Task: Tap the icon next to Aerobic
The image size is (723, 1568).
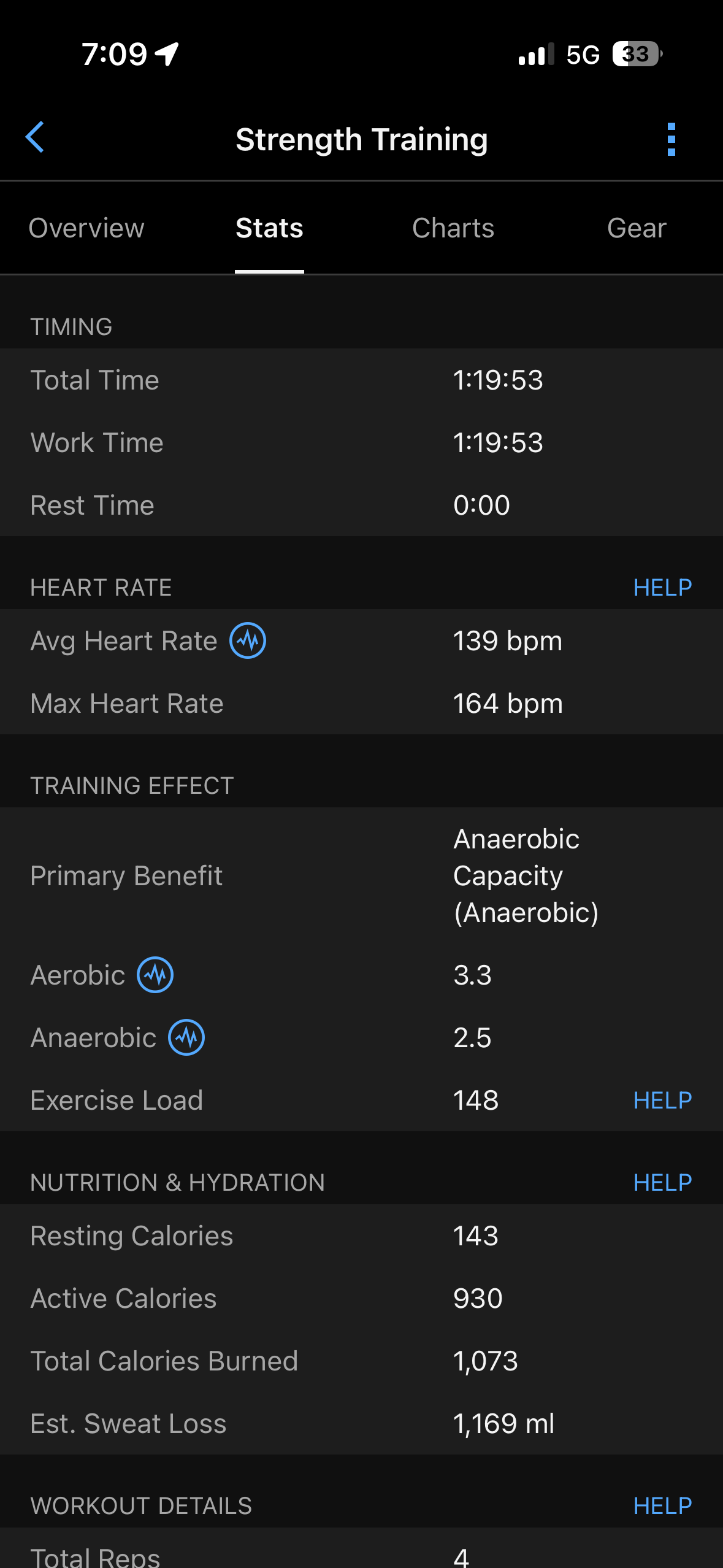Action: [x=155, y=975]
